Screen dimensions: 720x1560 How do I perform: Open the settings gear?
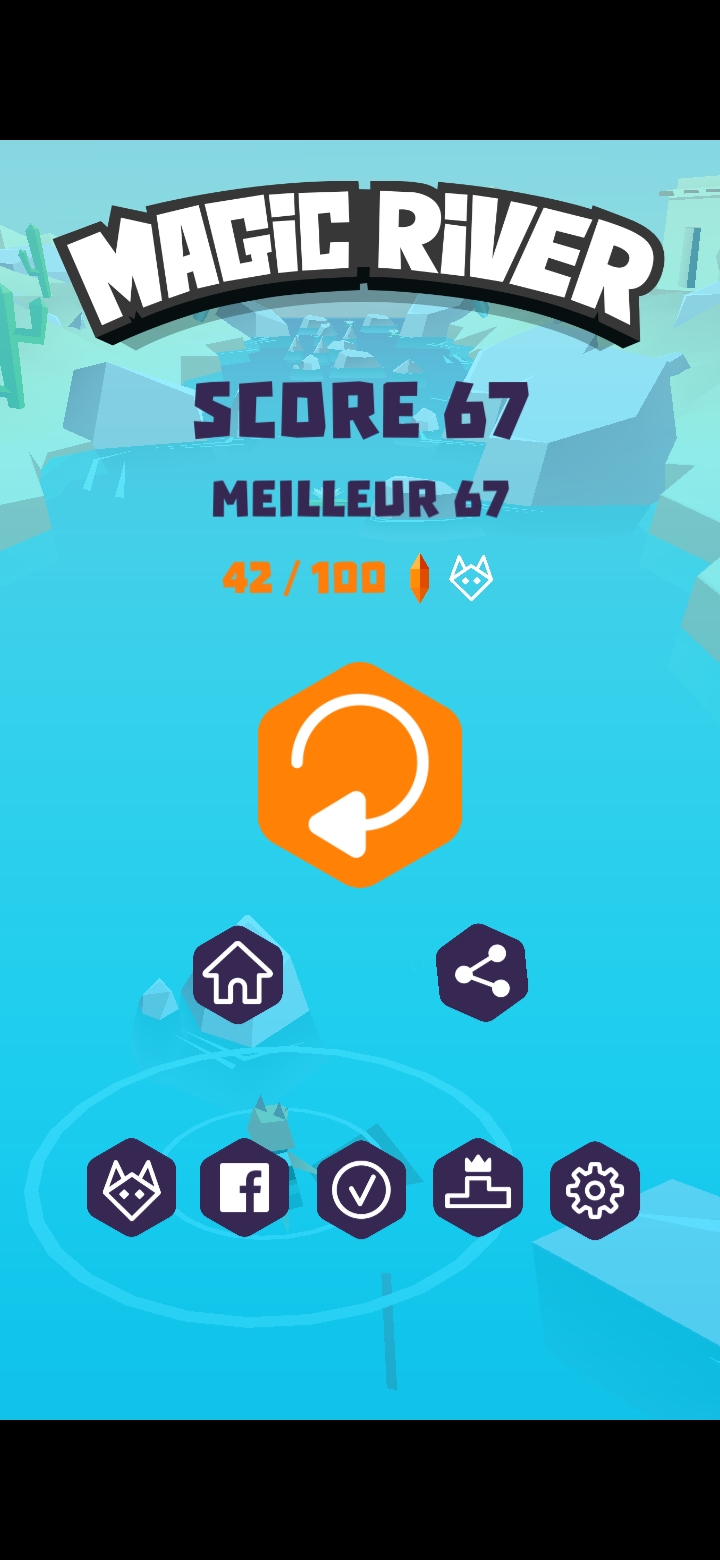tap(595, 1190)
